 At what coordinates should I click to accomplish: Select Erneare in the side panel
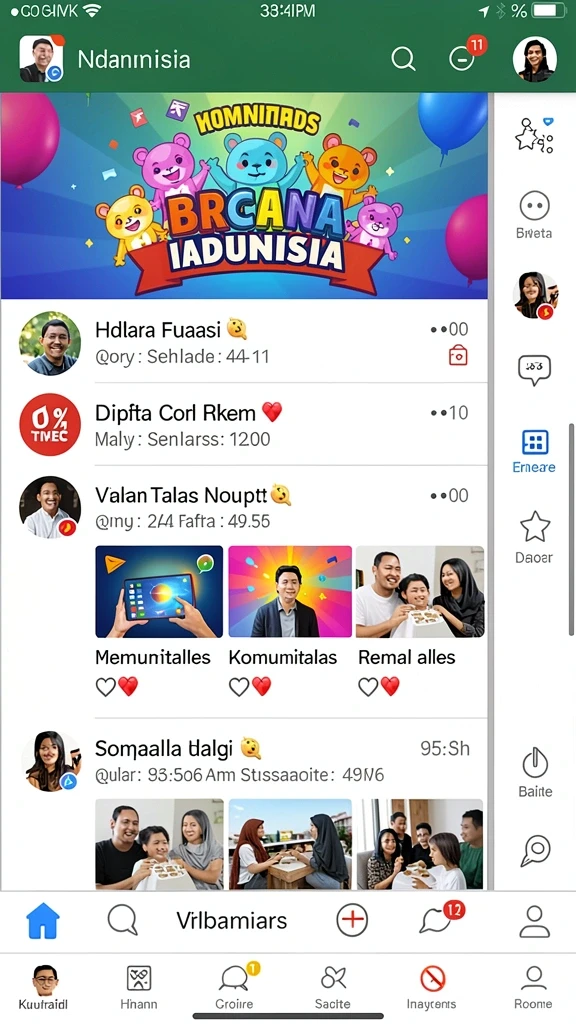coord(534,451)
